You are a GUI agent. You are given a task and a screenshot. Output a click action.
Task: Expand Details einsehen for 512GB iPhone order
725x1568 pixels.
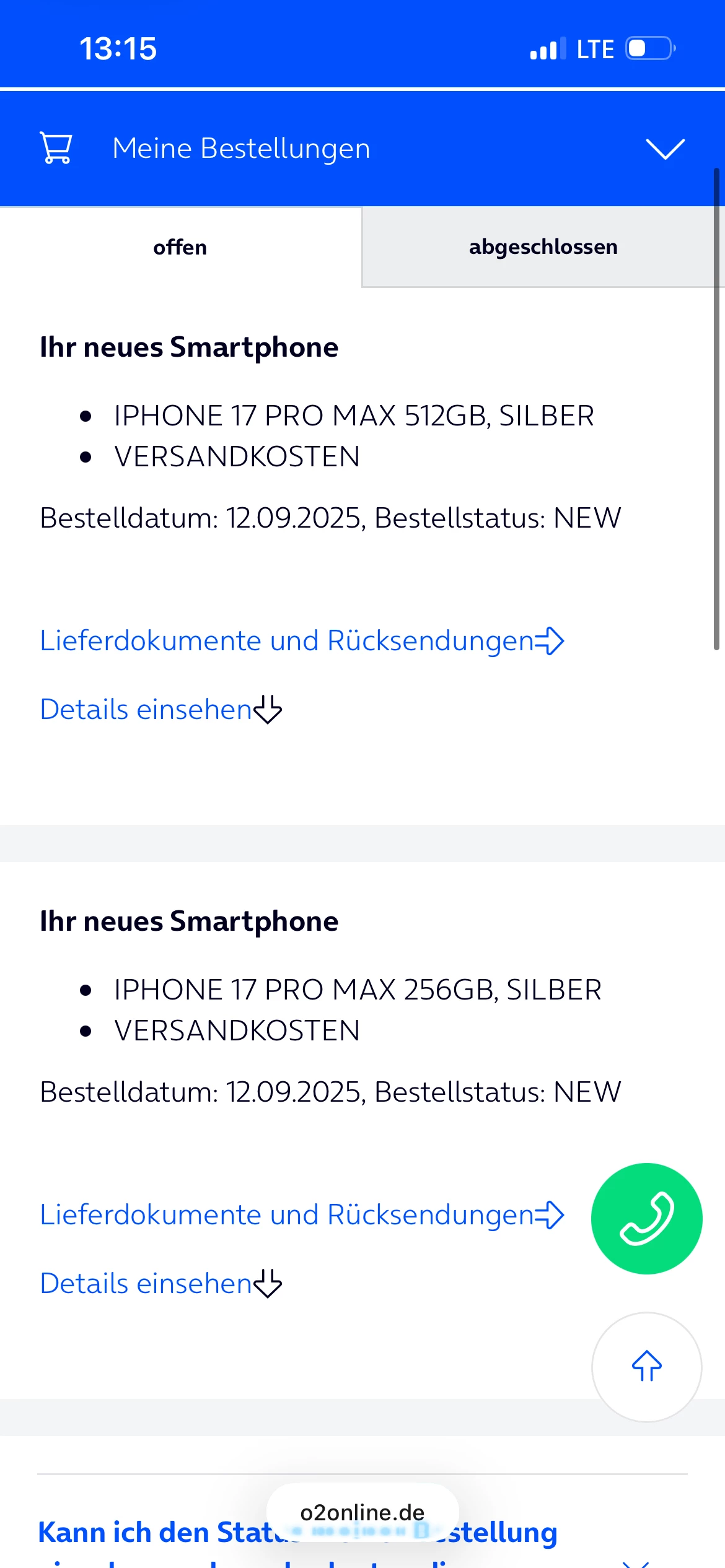160,710
